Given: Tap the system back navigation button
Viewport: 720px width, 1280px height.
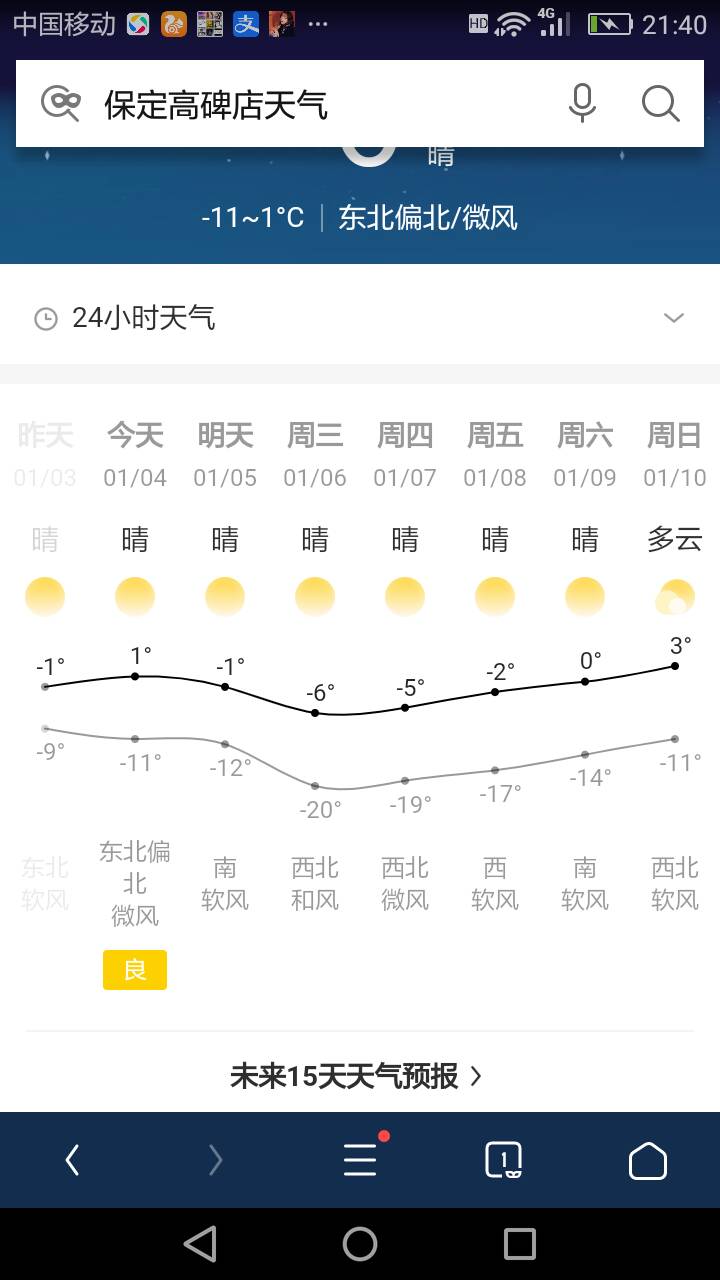Looking at the screenshot, I should click(x=200, y=1244).
